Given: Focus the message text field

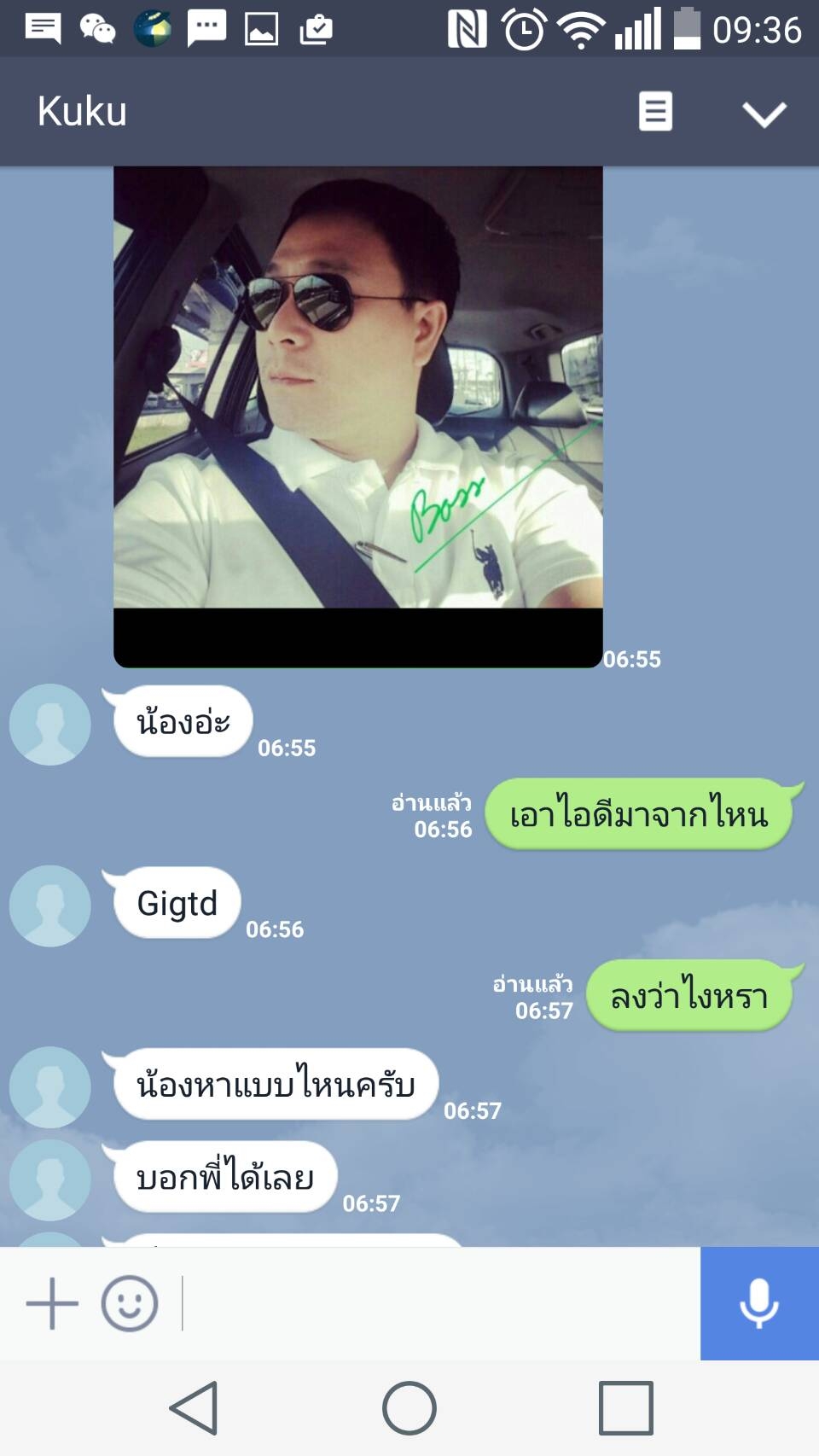Looking at the screenshot, I should point(439,1303).
